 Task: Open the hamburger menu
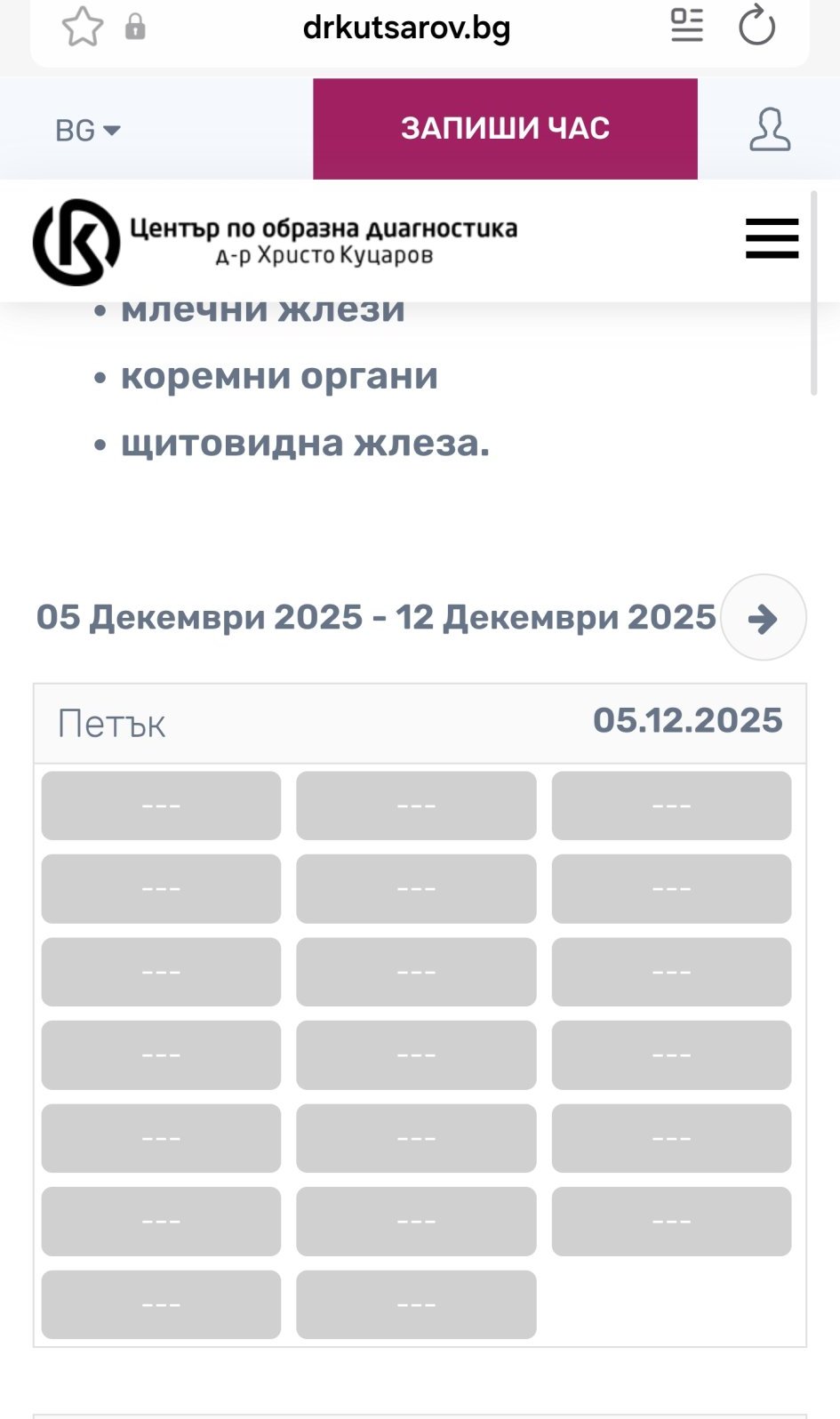tap(772, 239)
